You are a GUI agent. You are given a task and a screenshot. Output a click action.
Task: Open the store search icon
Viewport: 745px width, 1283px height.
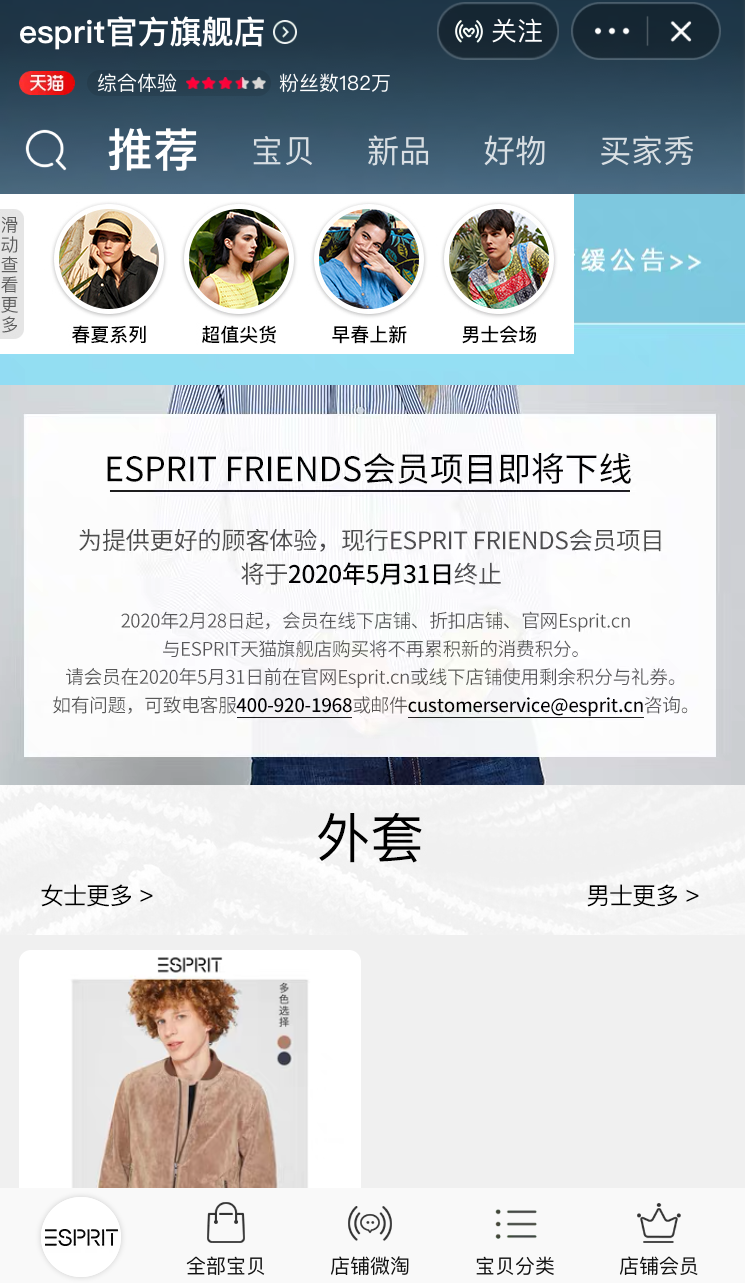click(45, 151)
